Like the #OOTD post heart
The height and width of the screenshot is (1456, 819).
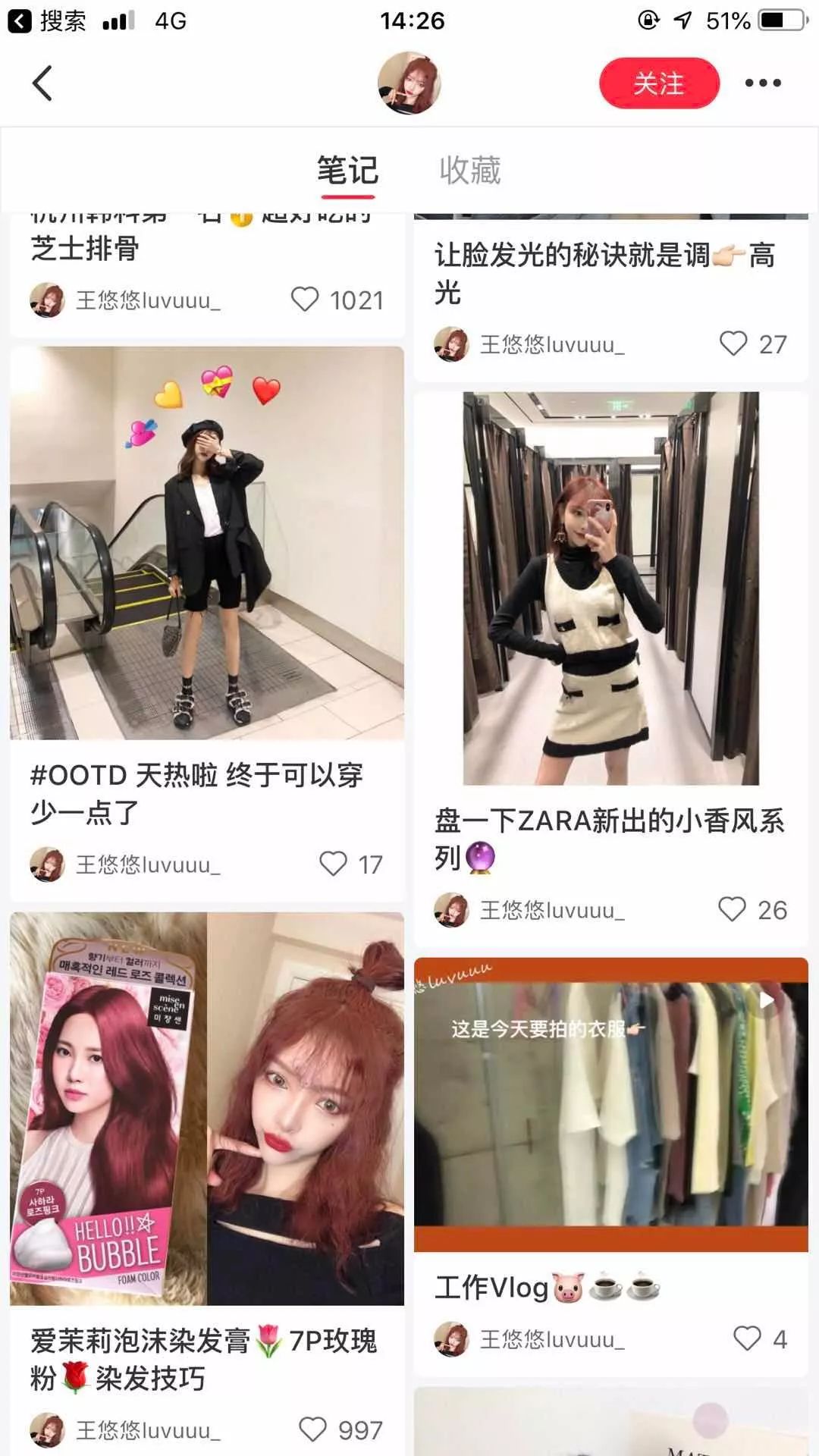[334, 864]
